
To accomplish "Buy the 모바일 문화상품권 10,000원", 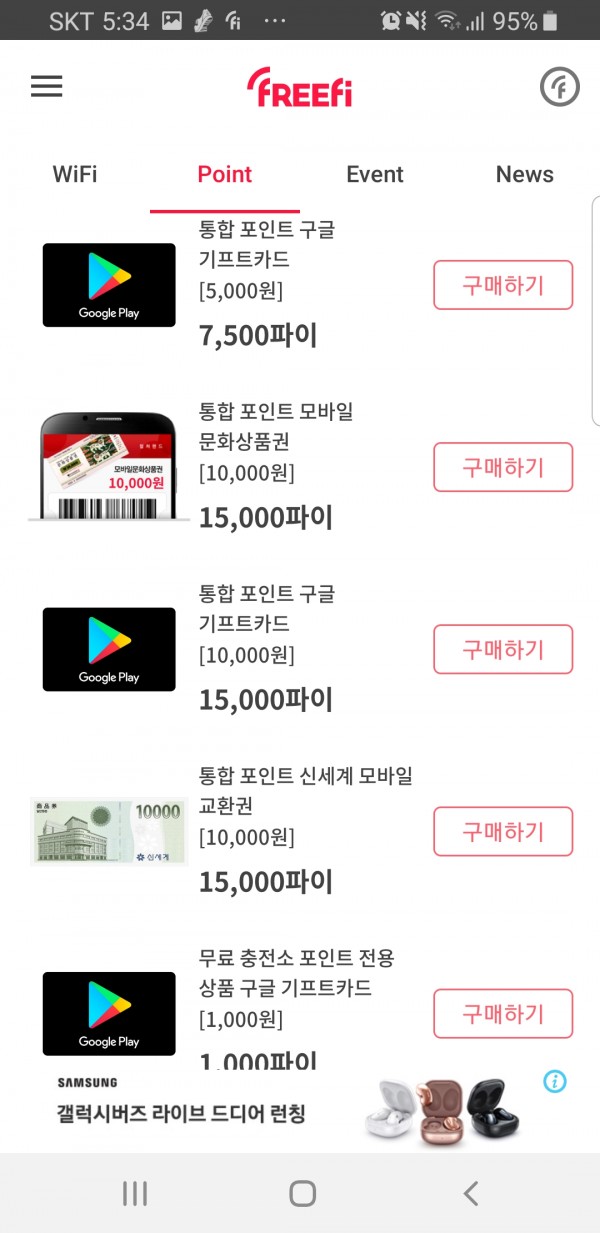I will (x=503, y=467).
